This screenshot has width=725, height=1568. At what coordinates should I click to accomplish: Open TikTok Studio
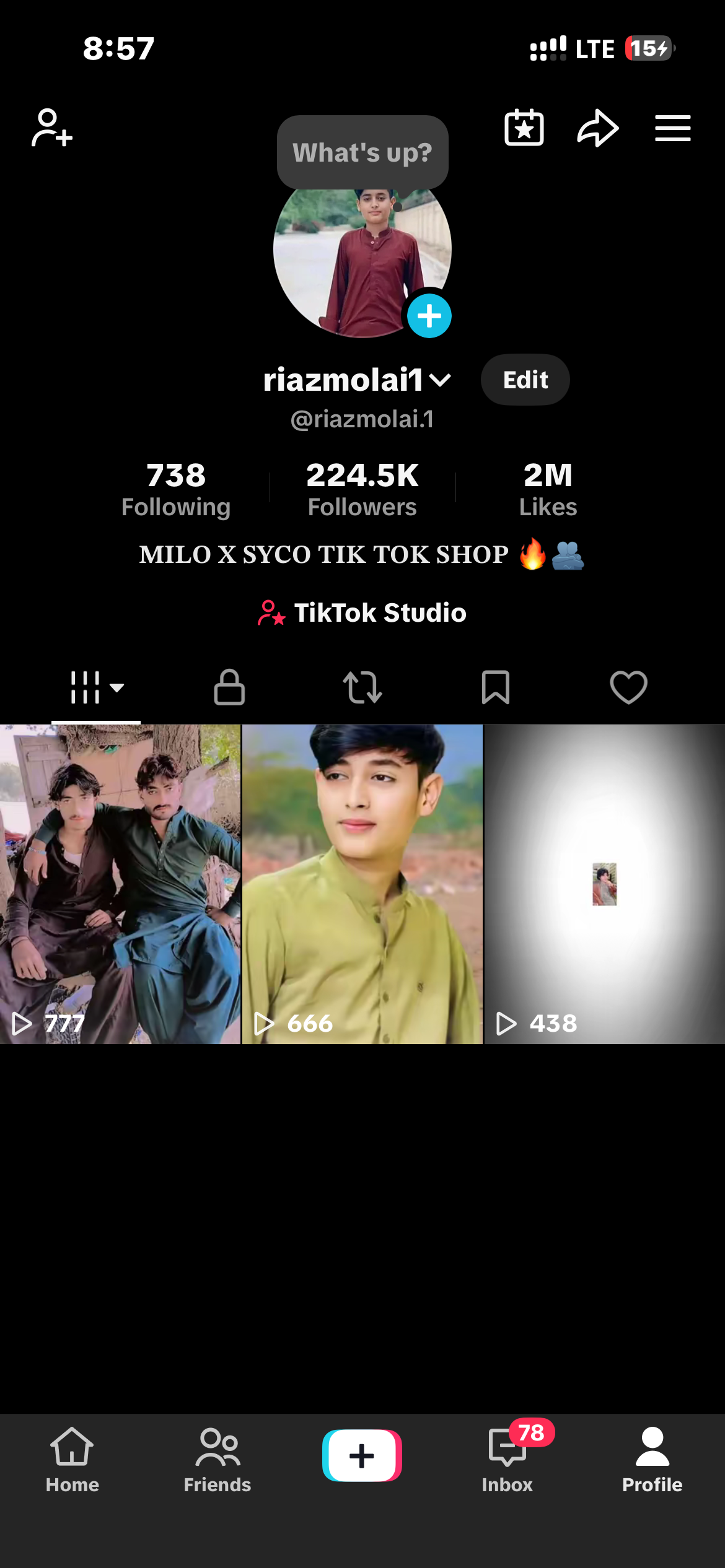click(x=362, y=613)
